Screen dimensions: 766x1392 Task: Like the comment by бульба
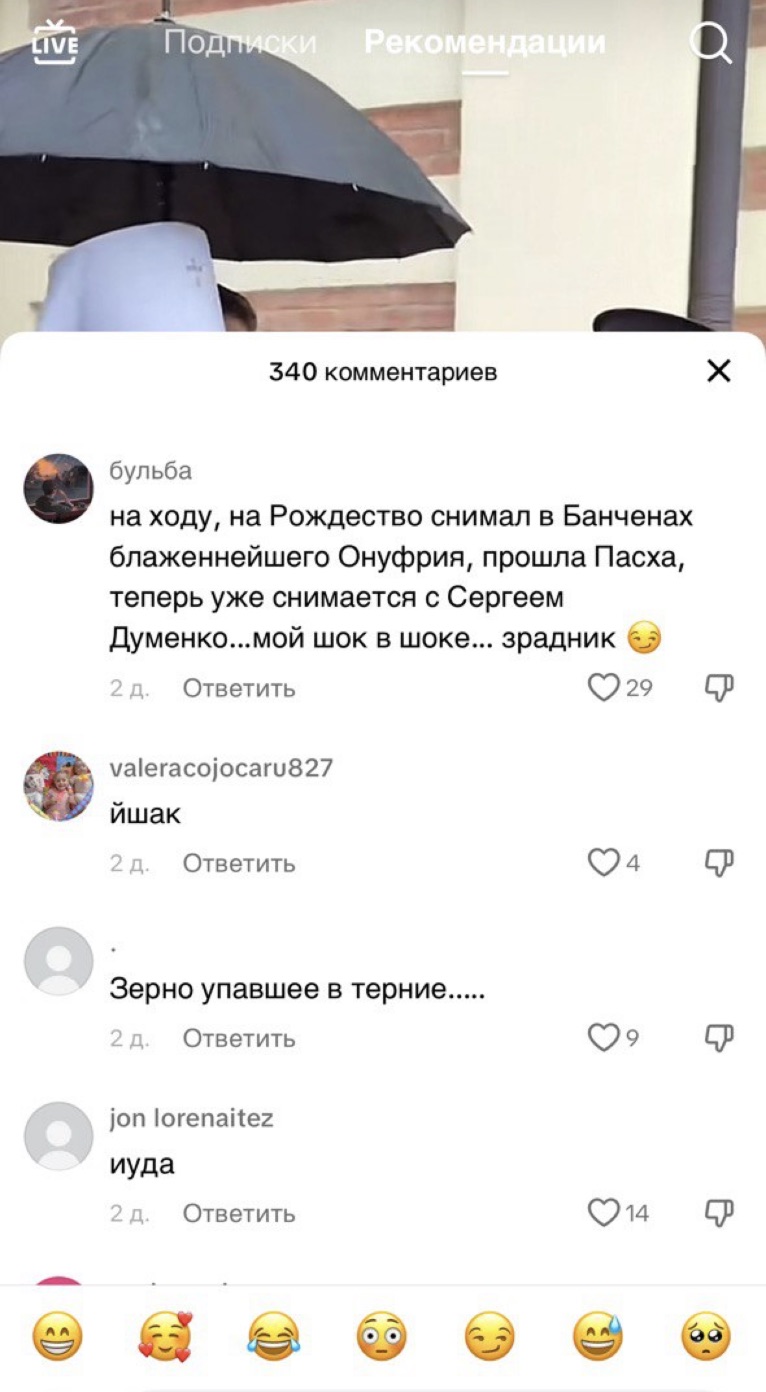tap(603, 687)
